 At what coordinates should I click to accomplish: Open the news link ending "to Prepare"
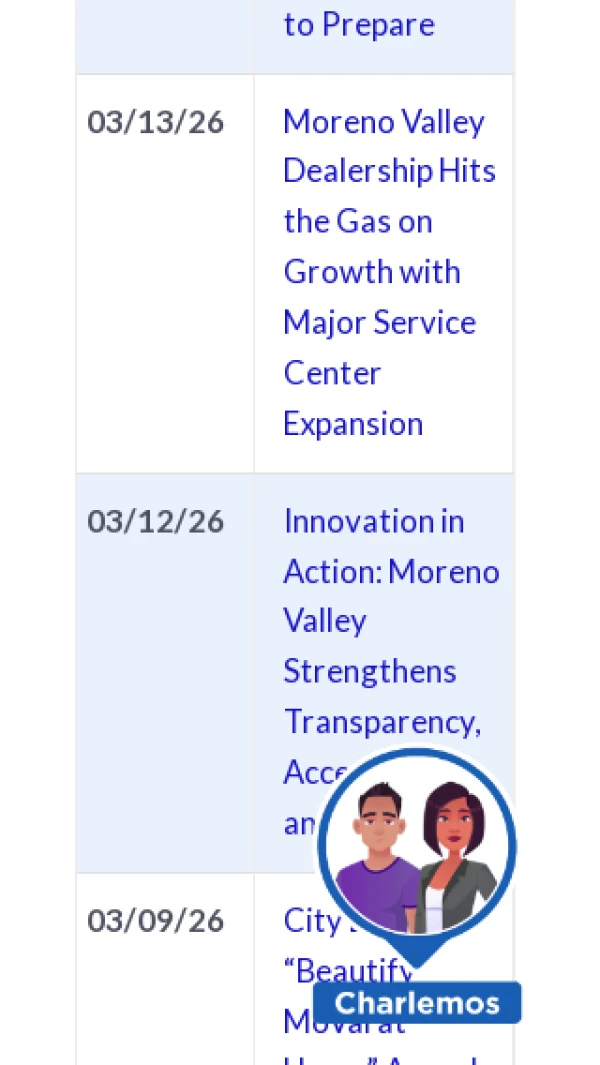pyautogui.click(x=359, y=24)
